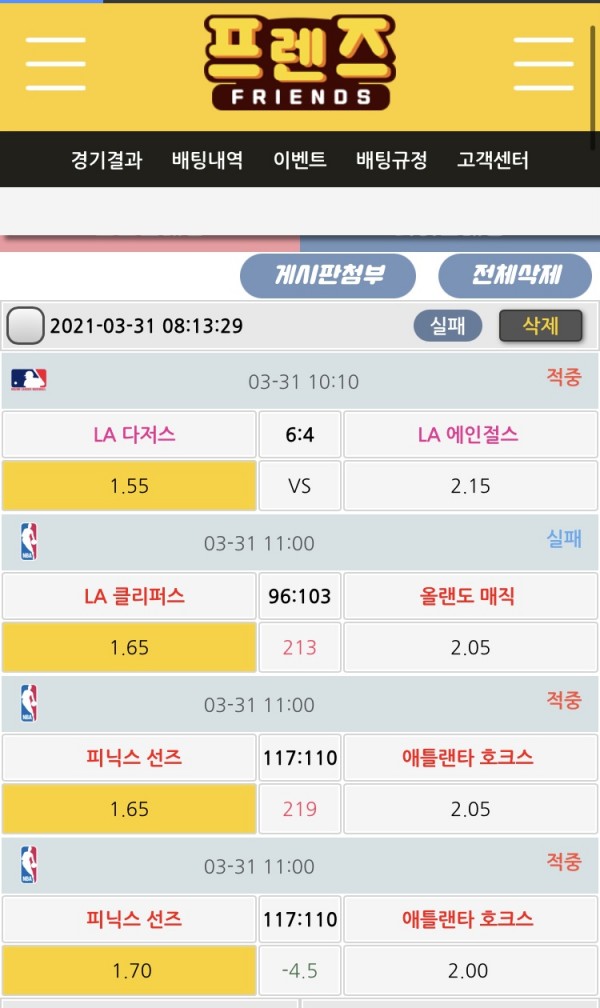This screenshot has height=1008, width=600.
Task: Open 배팅내역 section
Action: pyautogui.click(x=207, y=160)
